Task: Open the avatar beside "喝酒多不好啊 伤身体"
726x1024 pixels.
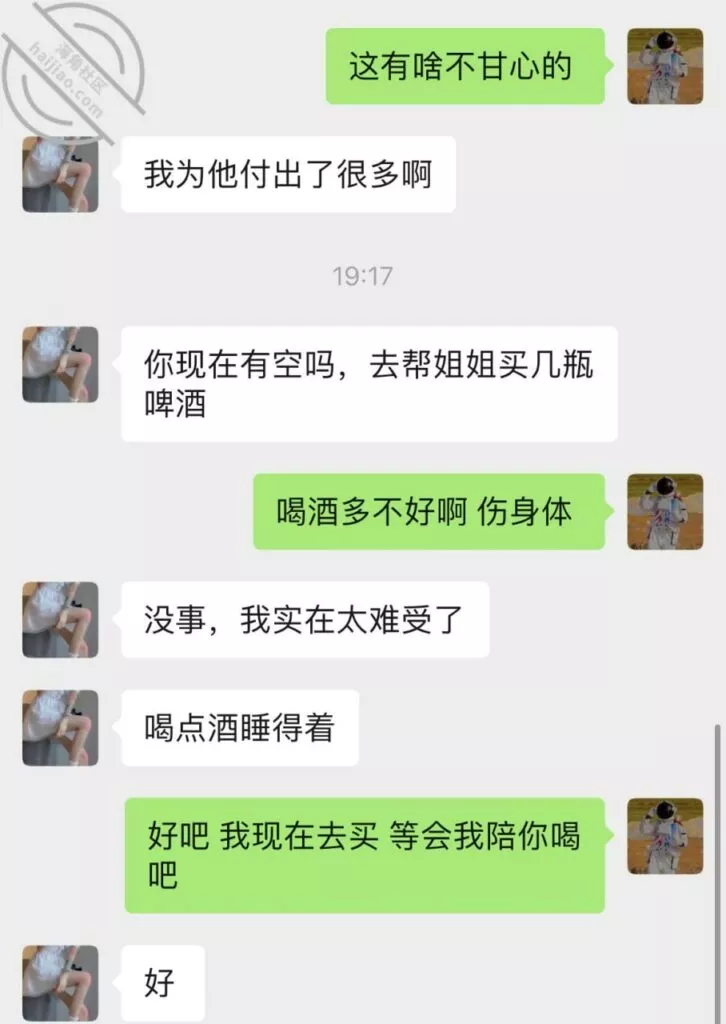Action: pyautogui.click(x=665, y=511)
